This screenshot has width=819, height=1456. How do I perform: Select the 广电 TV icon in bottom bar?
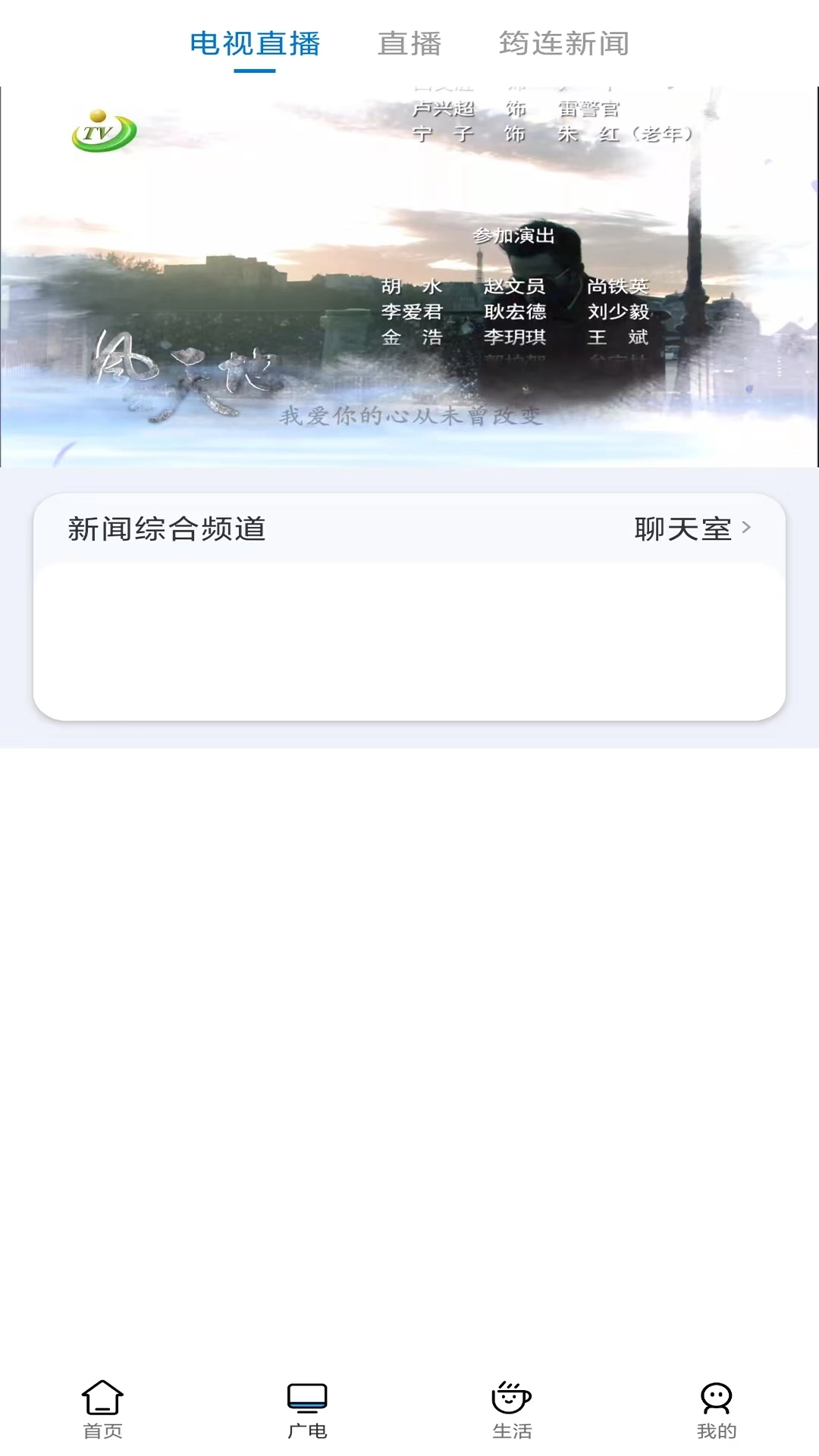pos(306,1412)
